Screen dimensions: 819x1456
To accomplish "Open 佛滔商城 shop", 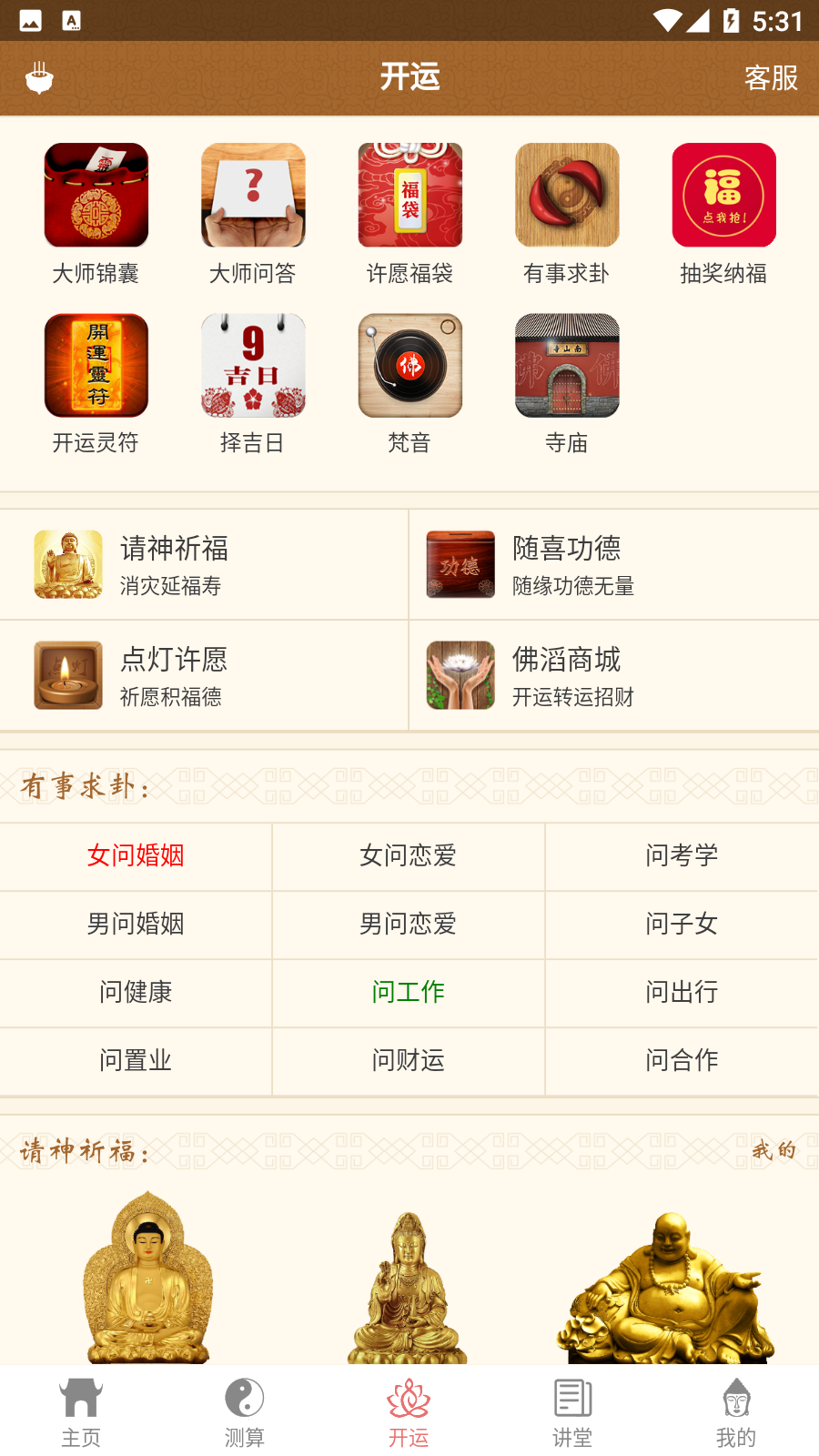I will [613, 676].
